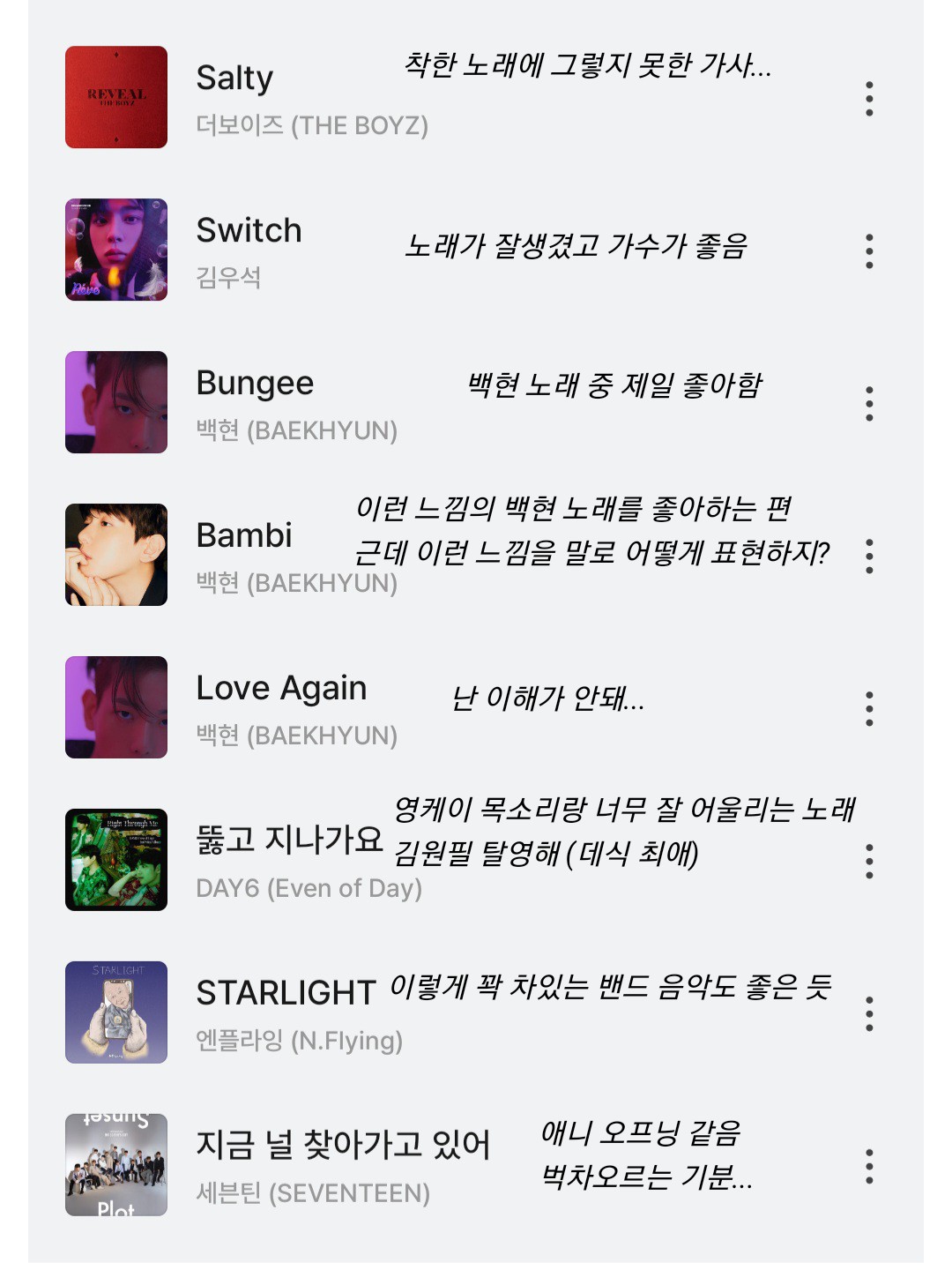
Task: Open more options for 뚫고 지나가요
Action: point(869,862)
